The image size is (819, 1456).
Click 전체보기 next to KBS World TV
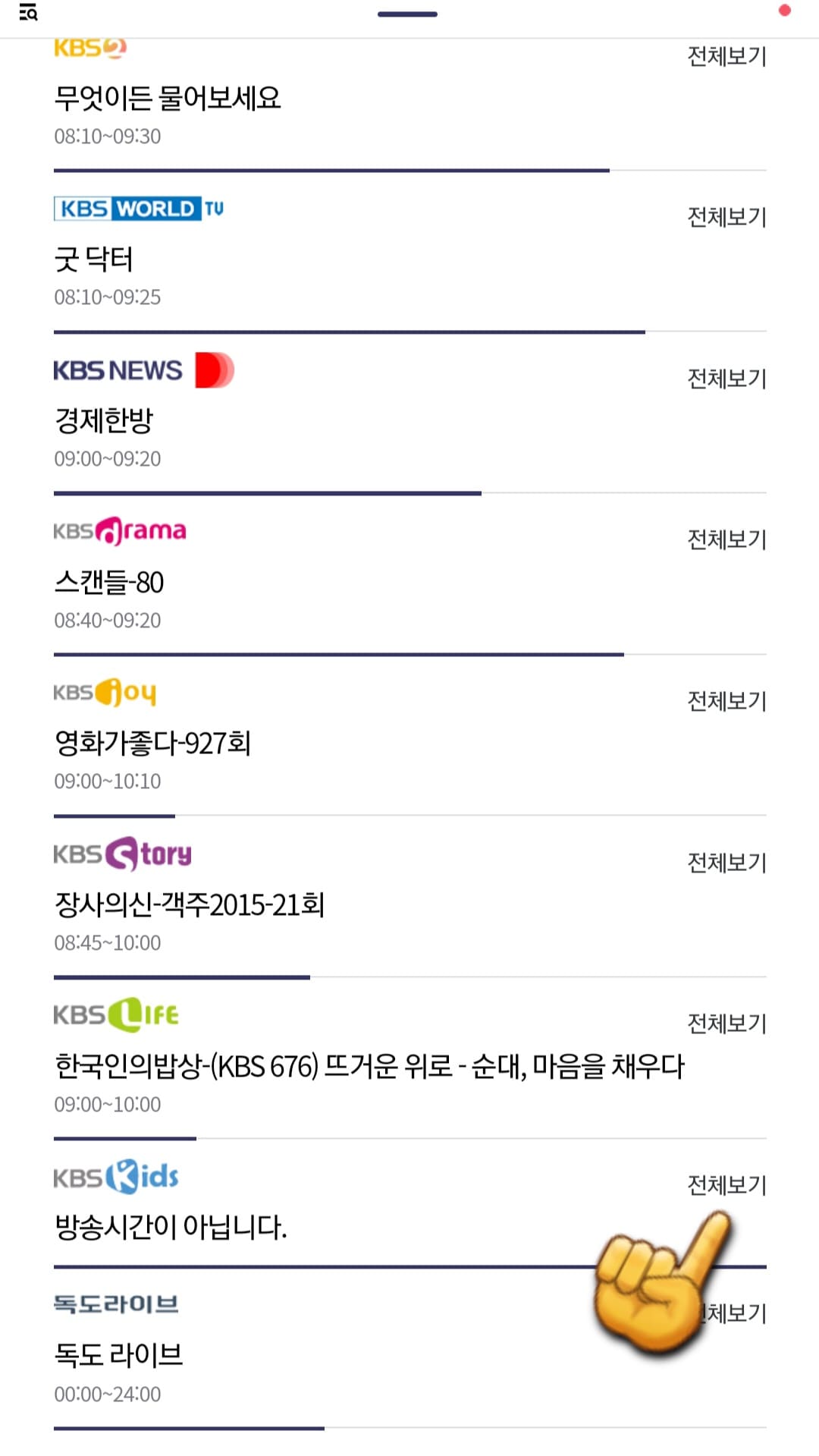pos(726,217)
